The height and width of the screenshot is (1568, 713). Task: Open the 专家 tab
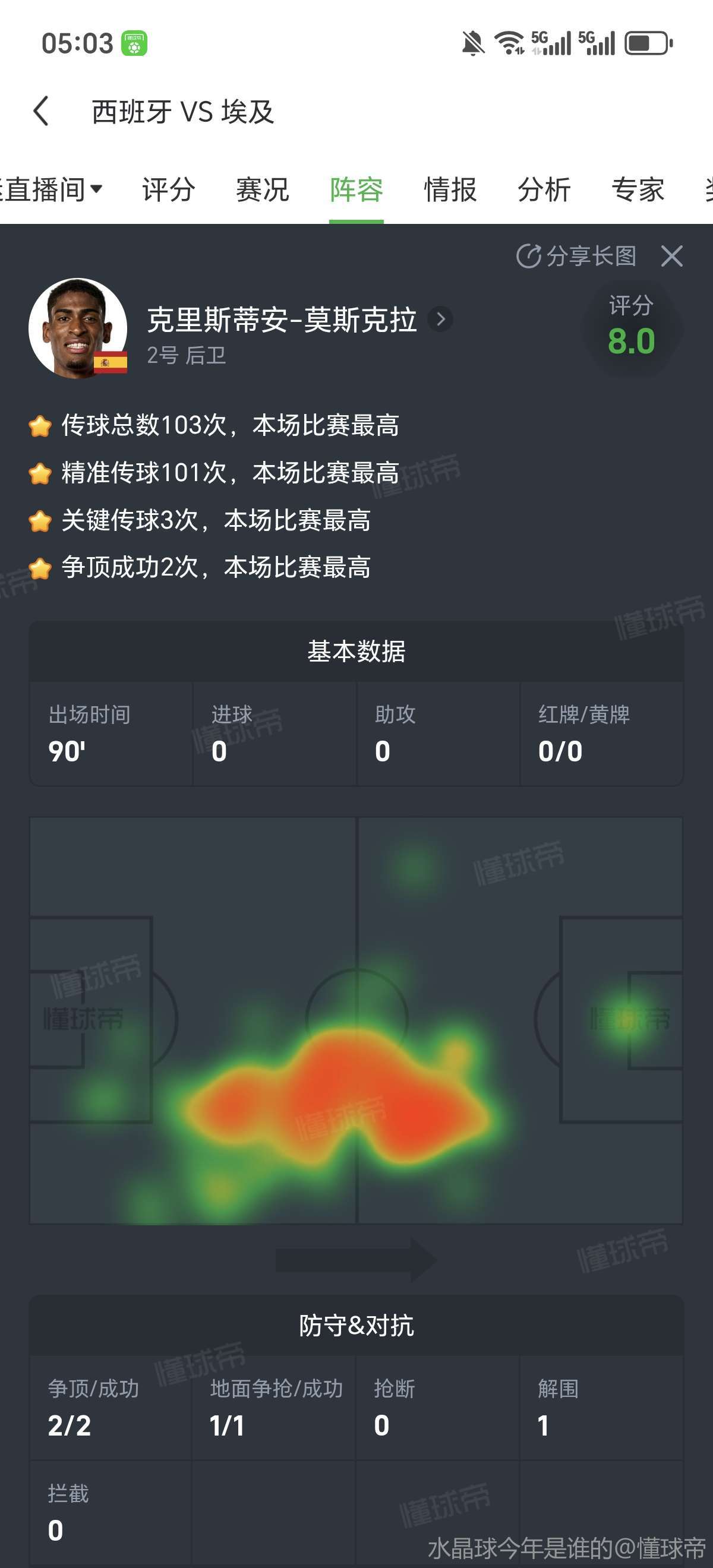pyautogui.click(x=638, y=189)
